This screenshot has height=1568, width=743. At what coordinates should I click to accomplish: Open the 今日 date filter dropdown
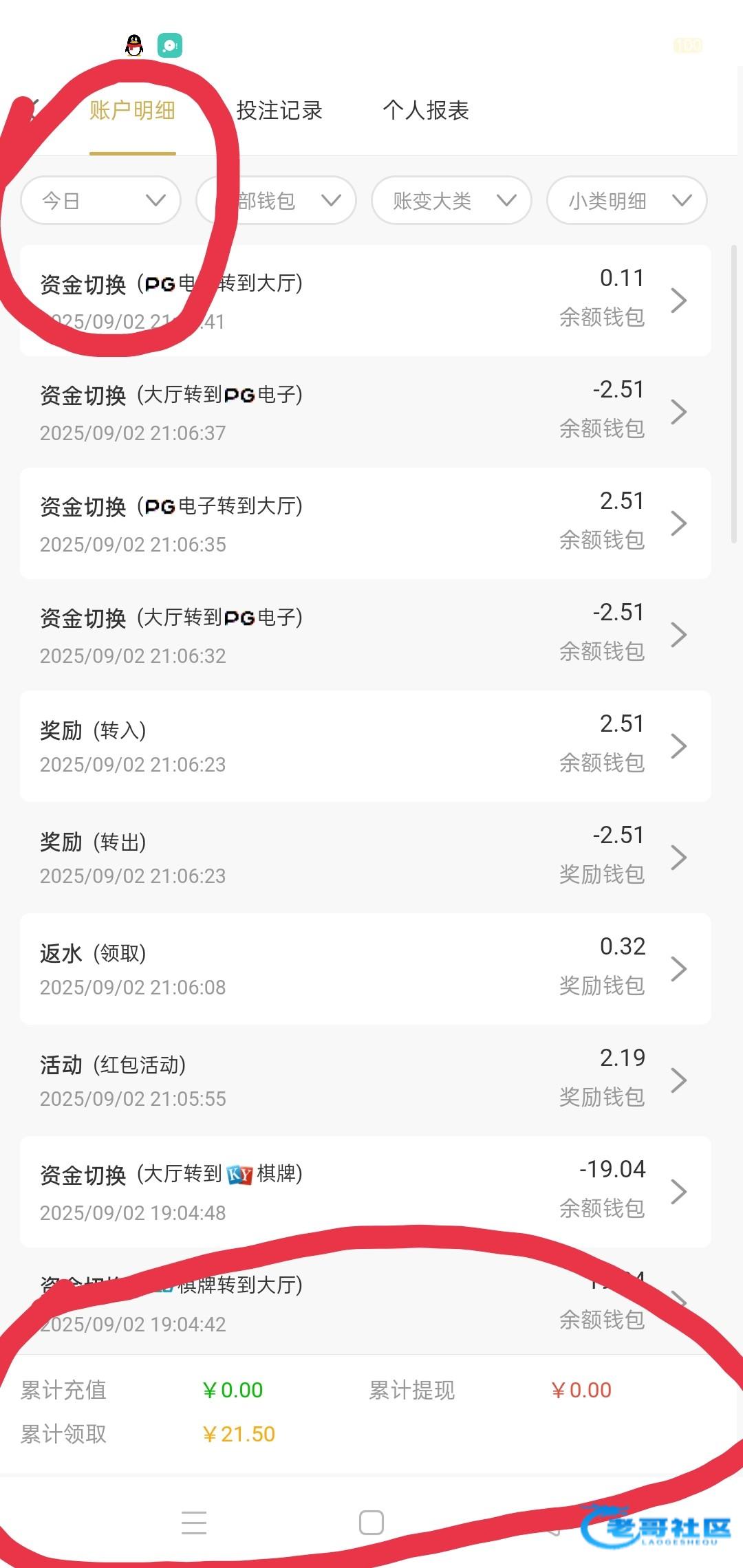101,201
